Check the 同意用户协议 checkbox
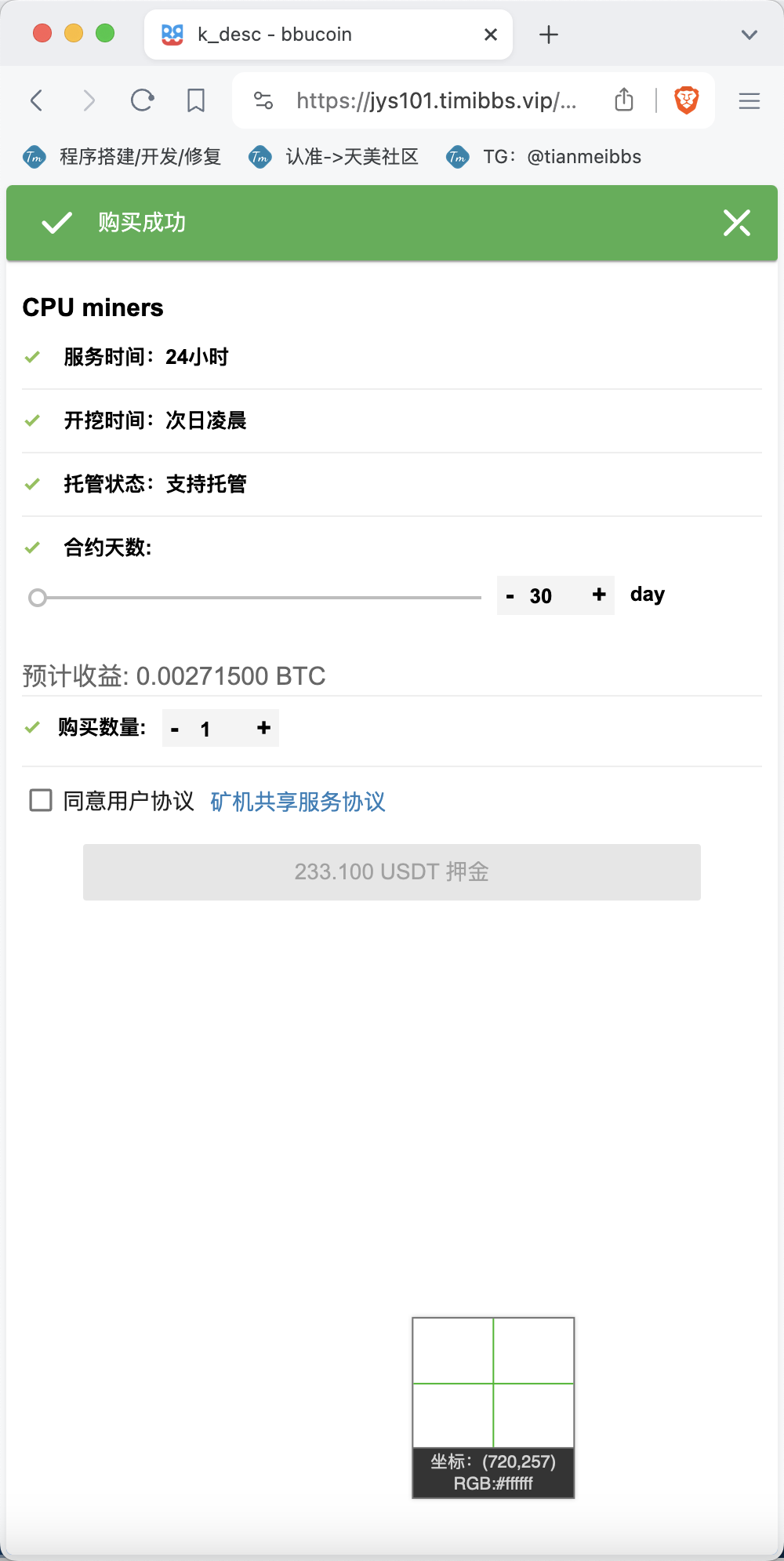This screenshot has width=784, height=1561. (x=40, y=800)
